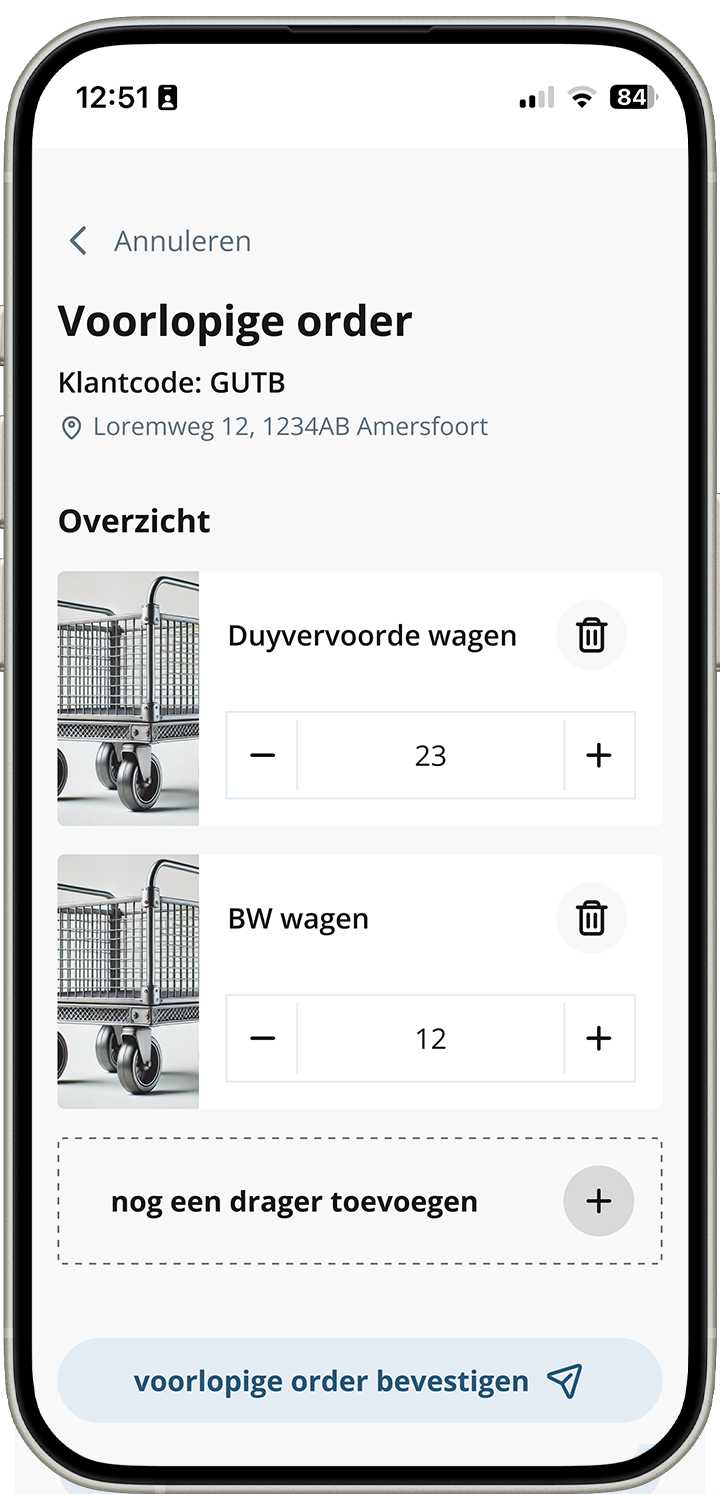
Task: Decrease the BW wagen quantity
Action: (262, 1039)
